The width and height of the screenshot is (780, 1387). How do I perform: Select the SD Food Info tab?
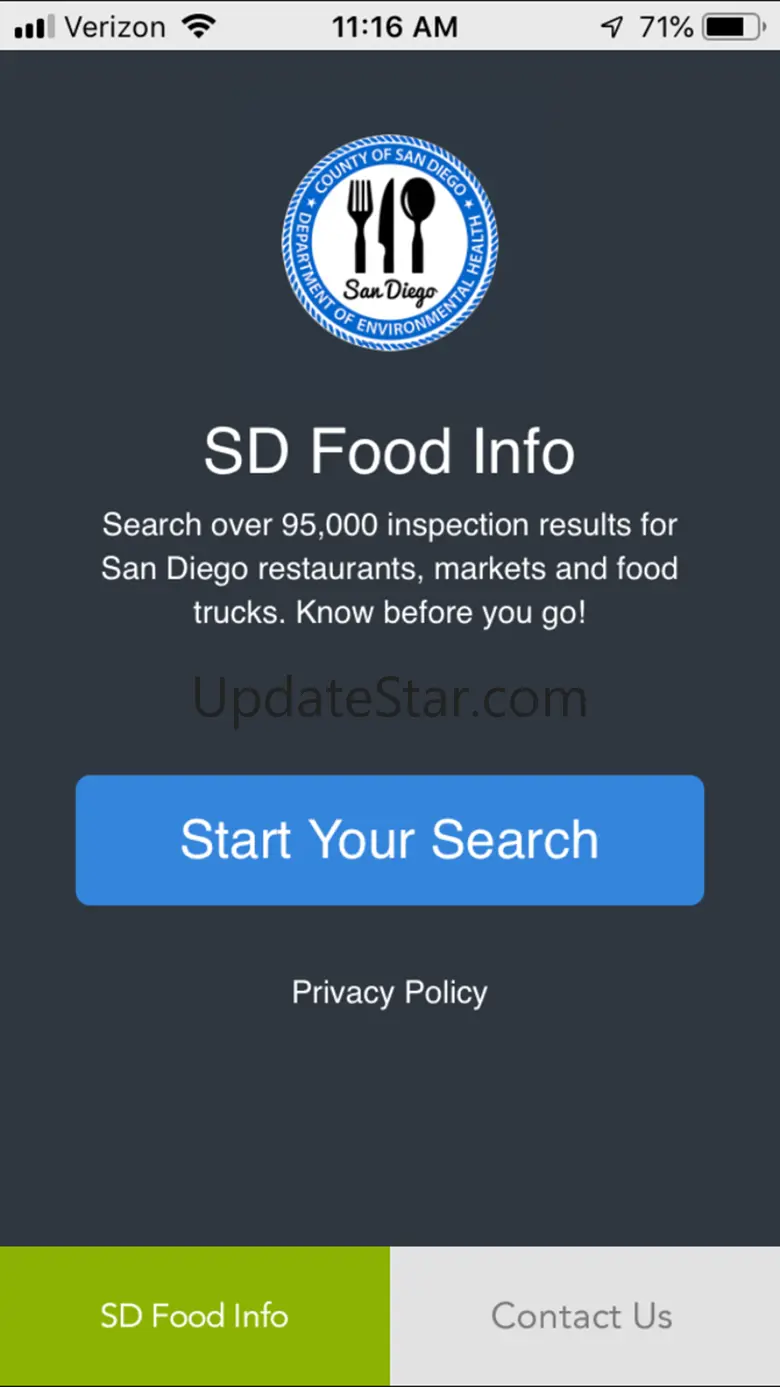point(194,1316)
